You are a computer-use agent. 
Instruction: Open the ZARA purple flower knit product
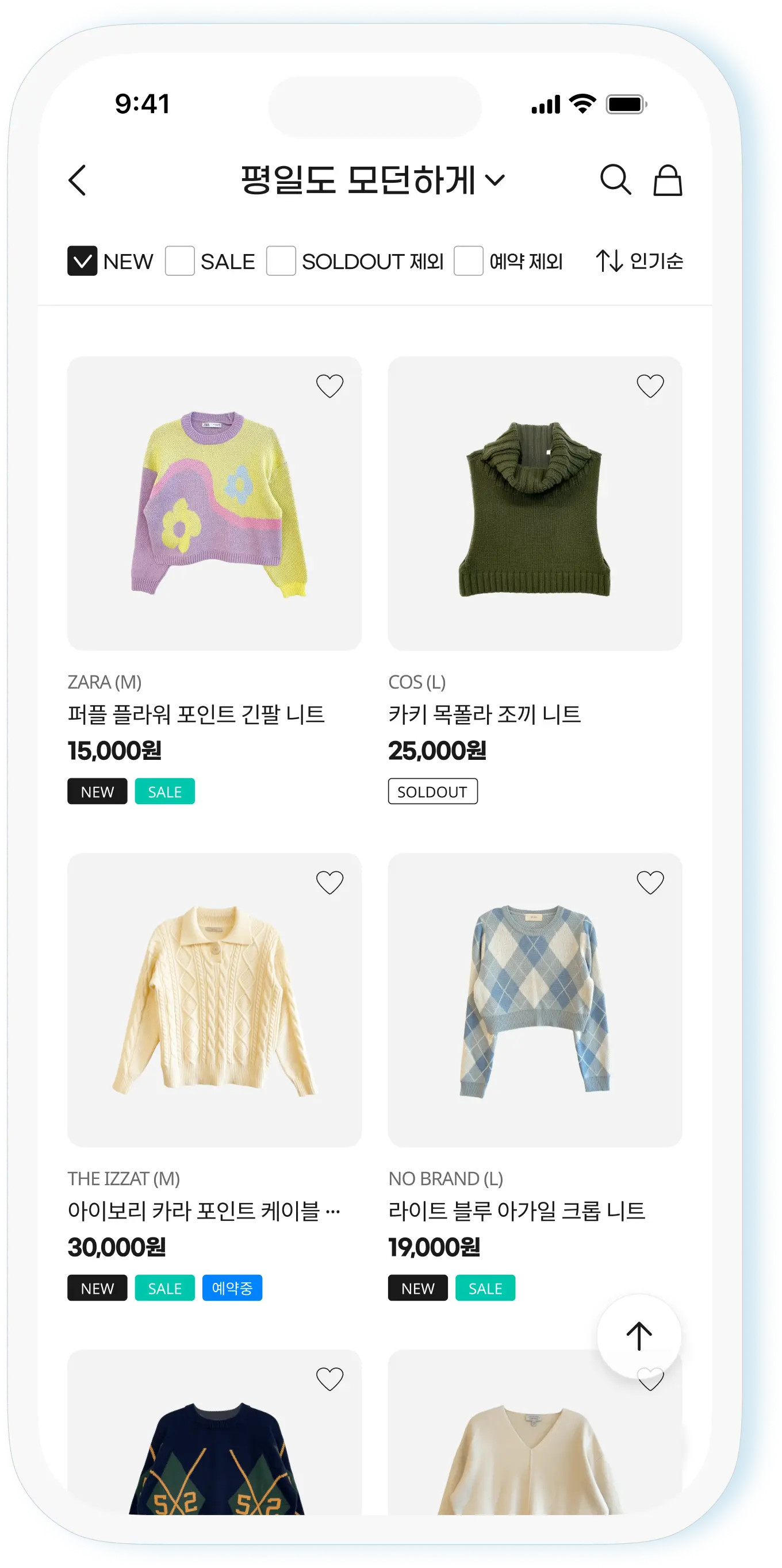[x=214, y=504]
